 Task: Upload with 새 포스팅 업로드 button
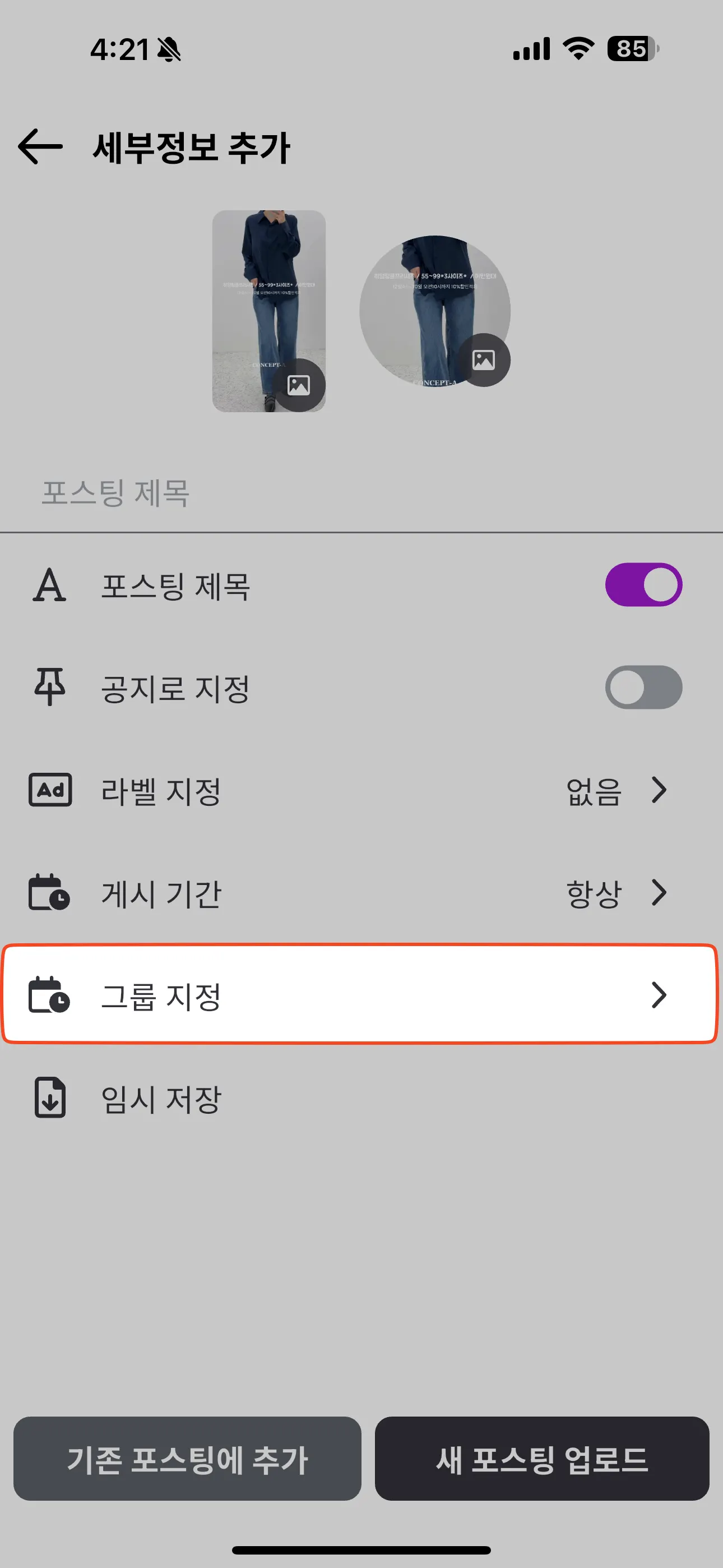pos(541,1459)
